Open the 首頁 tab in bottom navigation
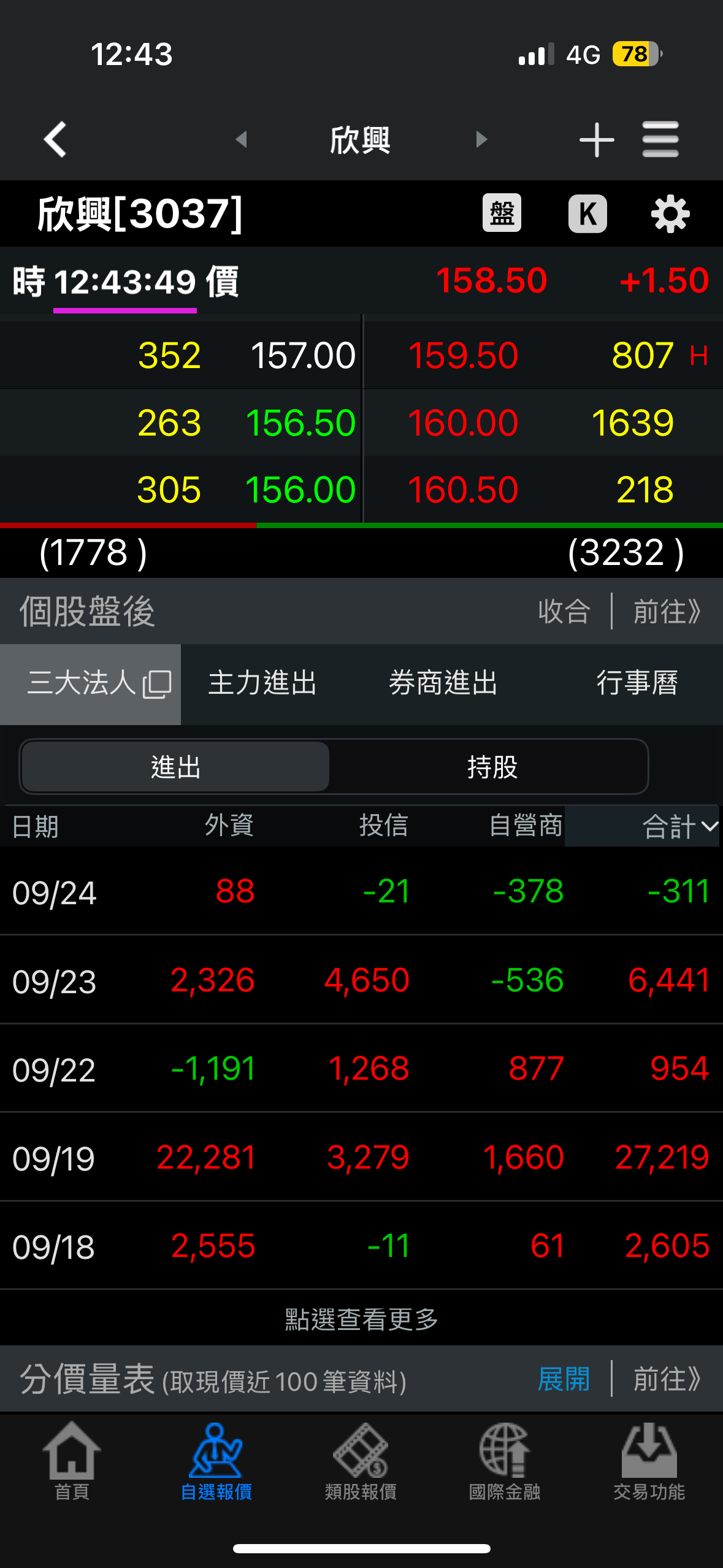Viewport: 723px width, 1568px height. (72, 1460)
